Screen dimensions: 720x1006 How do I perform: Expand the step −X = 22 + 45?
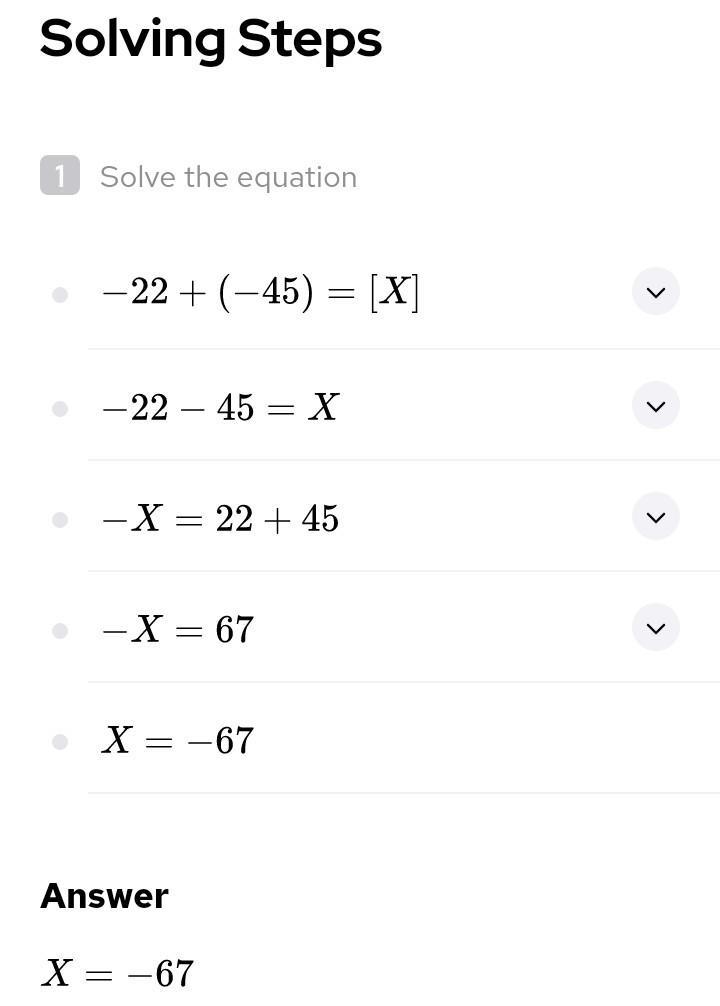pos(656,517)
